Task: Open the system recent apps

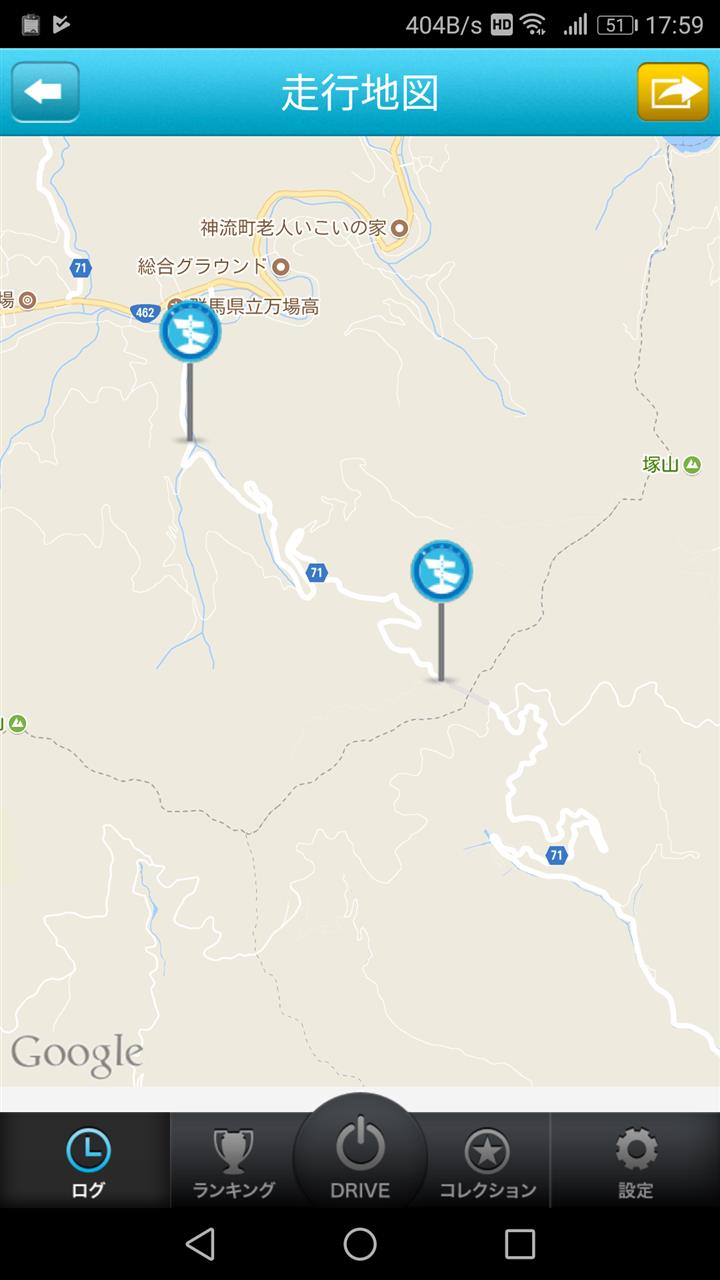Action: point(520,1244)
